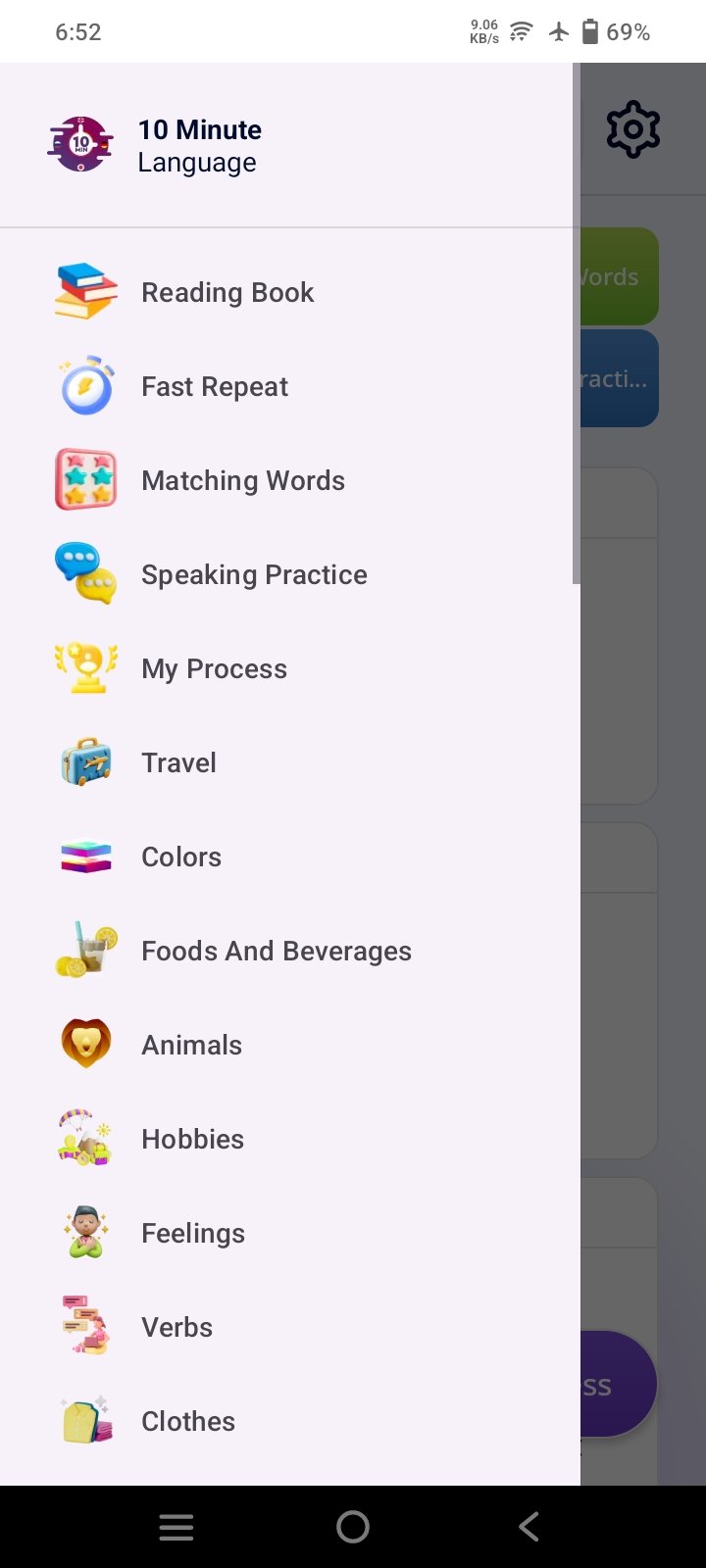Open My Process

point(290,668)
